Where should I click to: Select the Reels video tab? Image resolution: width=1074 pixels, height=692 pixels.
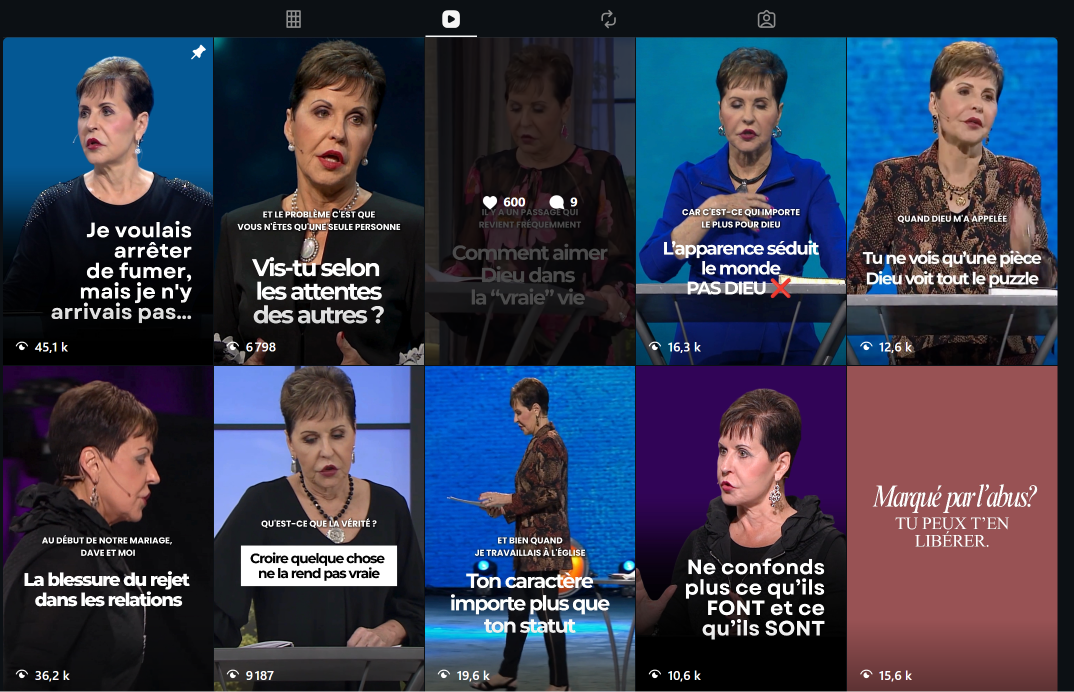(x=451, y=19)
